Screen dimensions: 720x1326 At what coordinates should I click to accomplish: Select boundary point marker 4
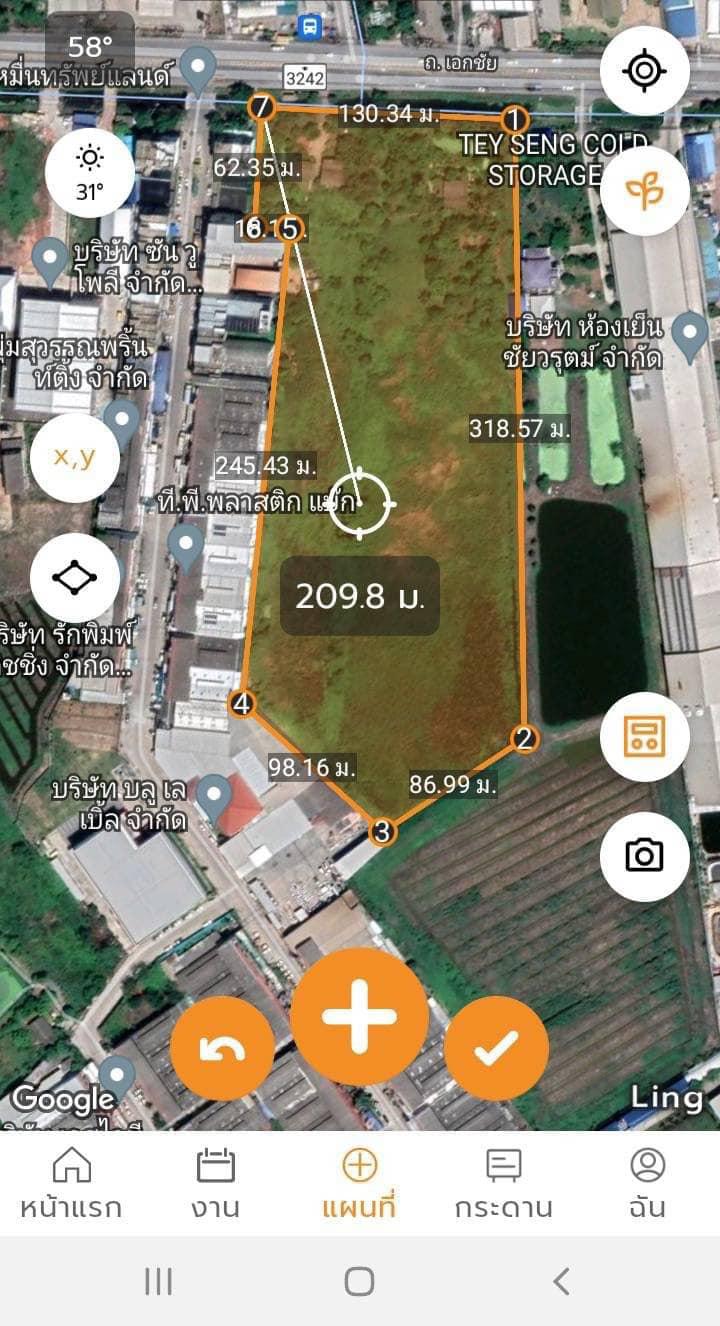[x=241, y=704]
